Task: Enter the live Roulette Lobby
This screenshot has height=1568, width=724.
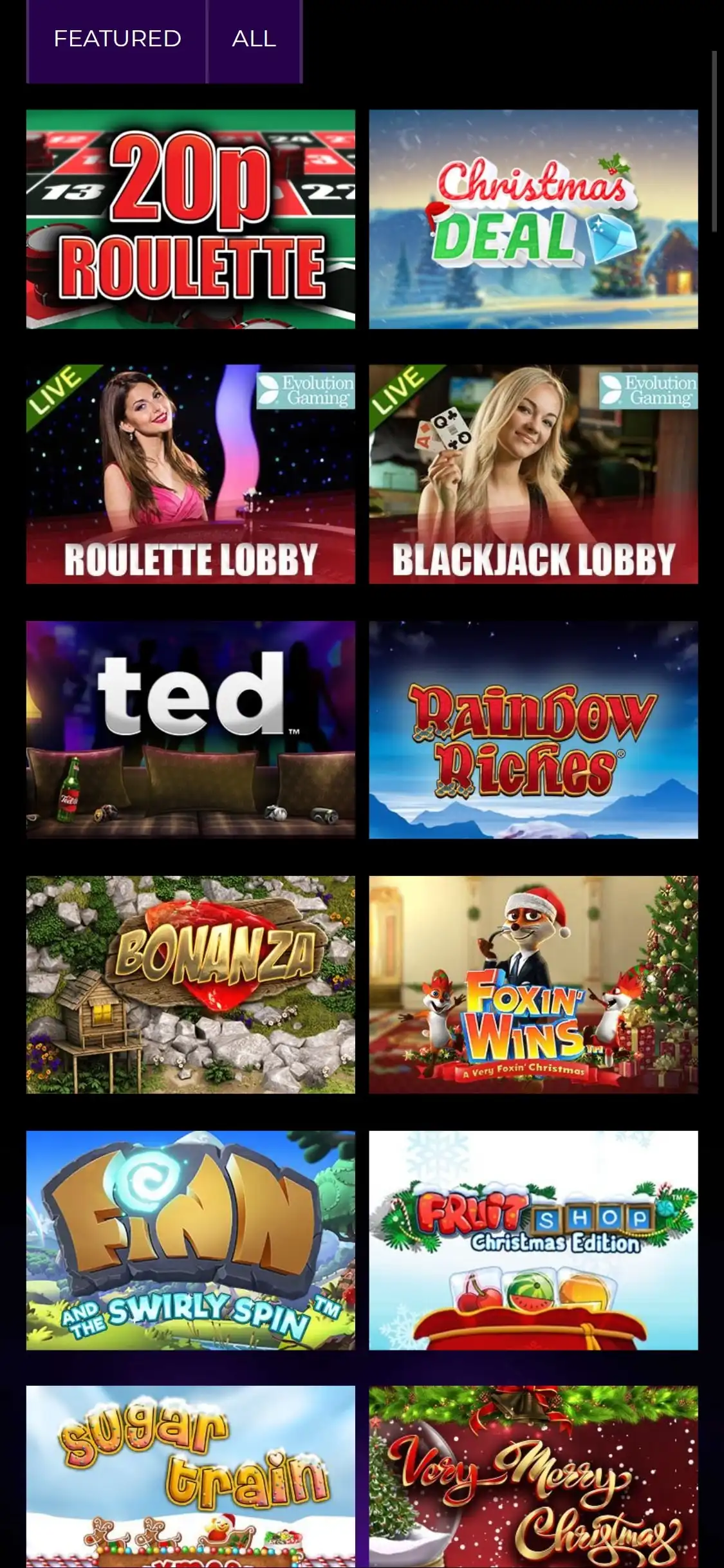Action: point(190,474)
